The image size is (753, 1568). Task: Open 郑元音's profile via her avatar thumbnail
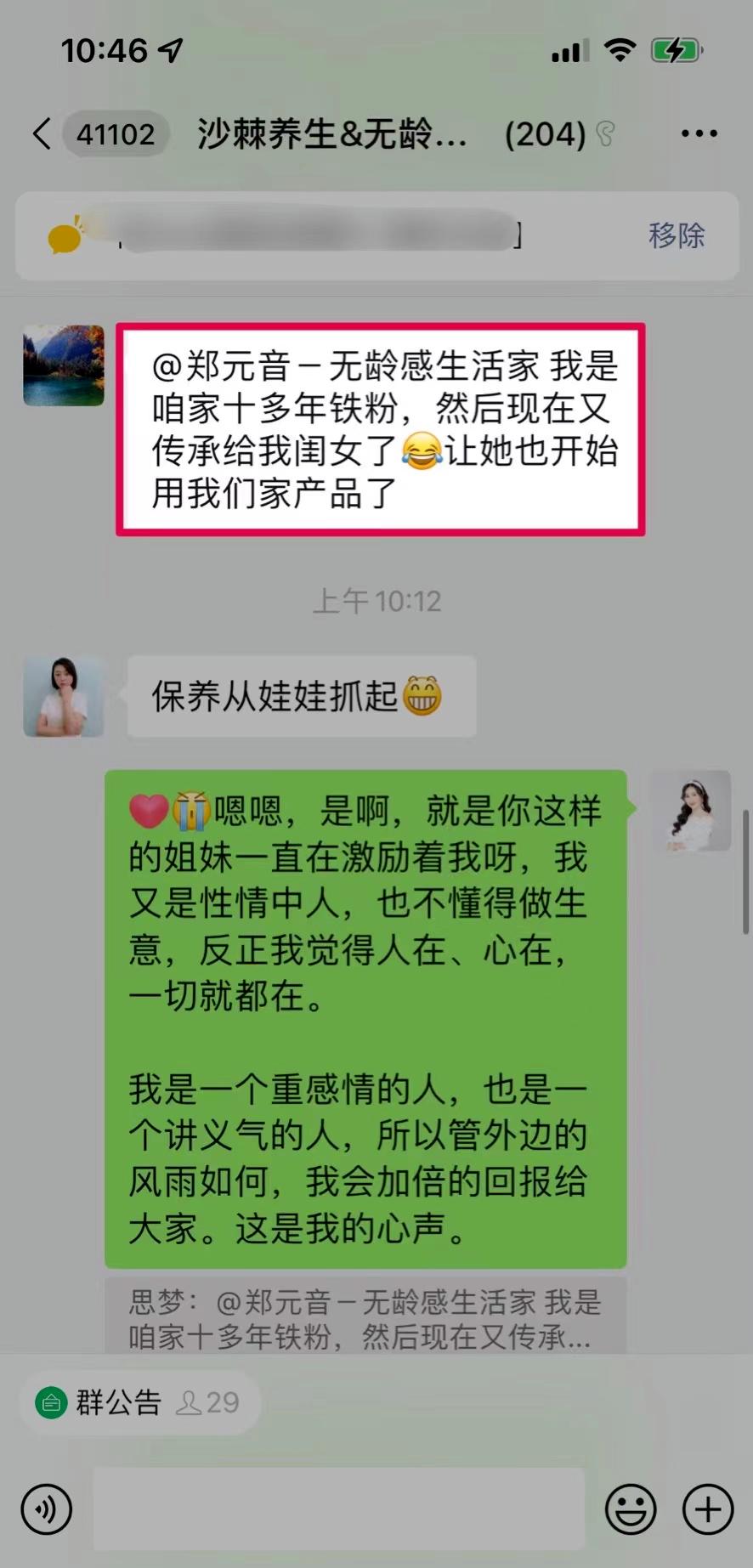point(692,812)
